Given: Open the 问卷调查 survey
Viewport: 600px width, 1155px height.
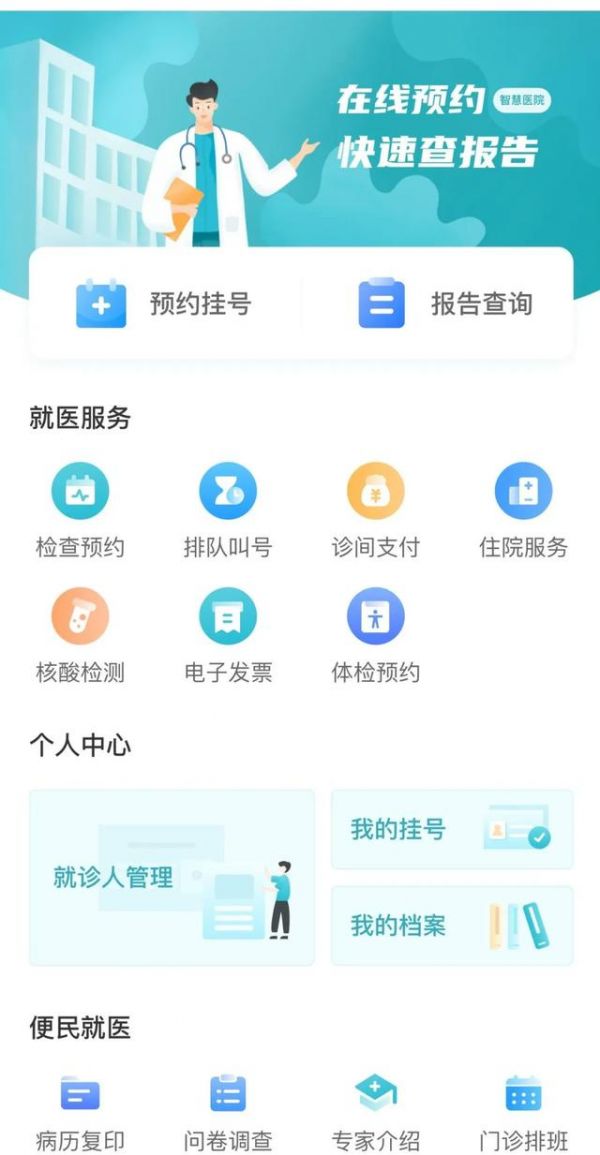Looking at the screenshot, I should pyautogui.click(x=228, y=1110).
